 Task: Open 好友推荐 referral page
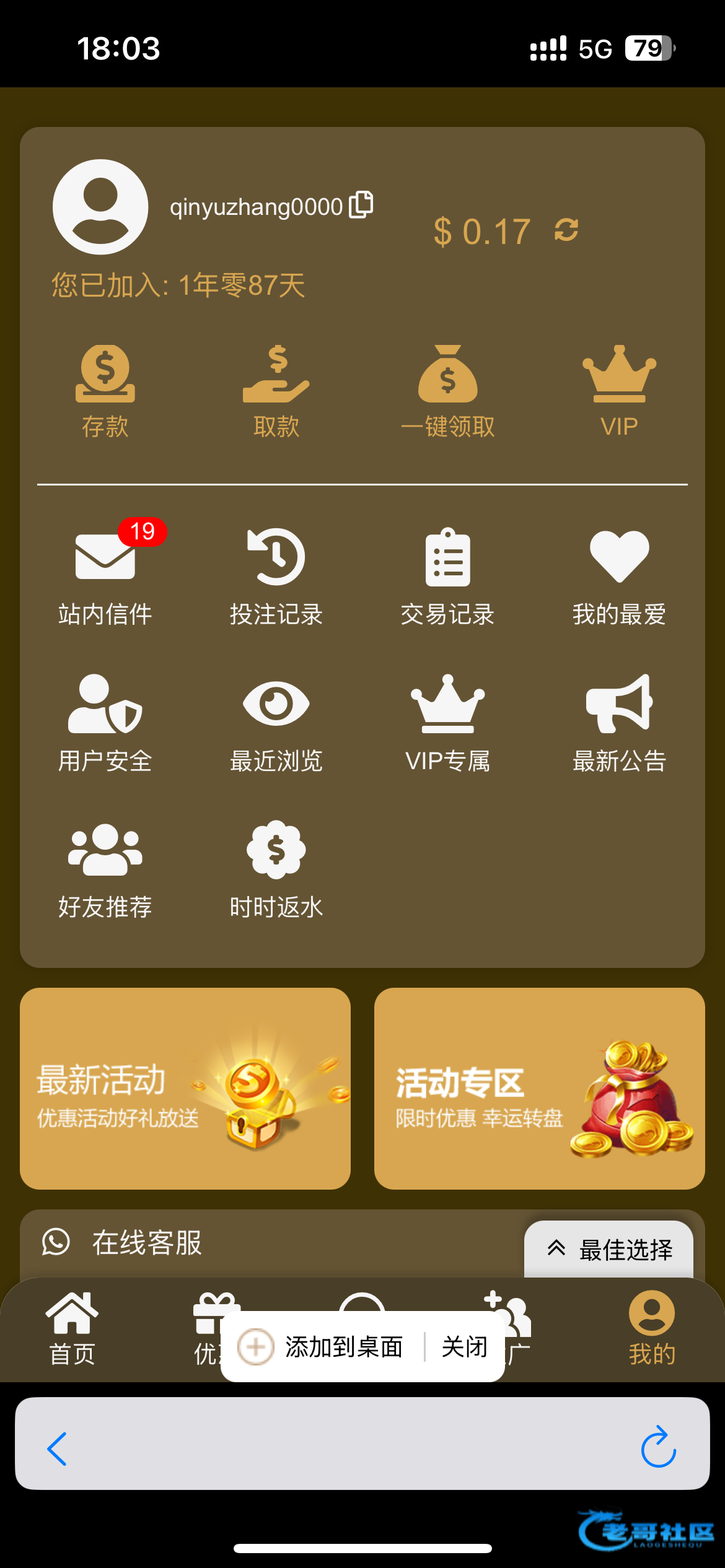tap(105, 868)
